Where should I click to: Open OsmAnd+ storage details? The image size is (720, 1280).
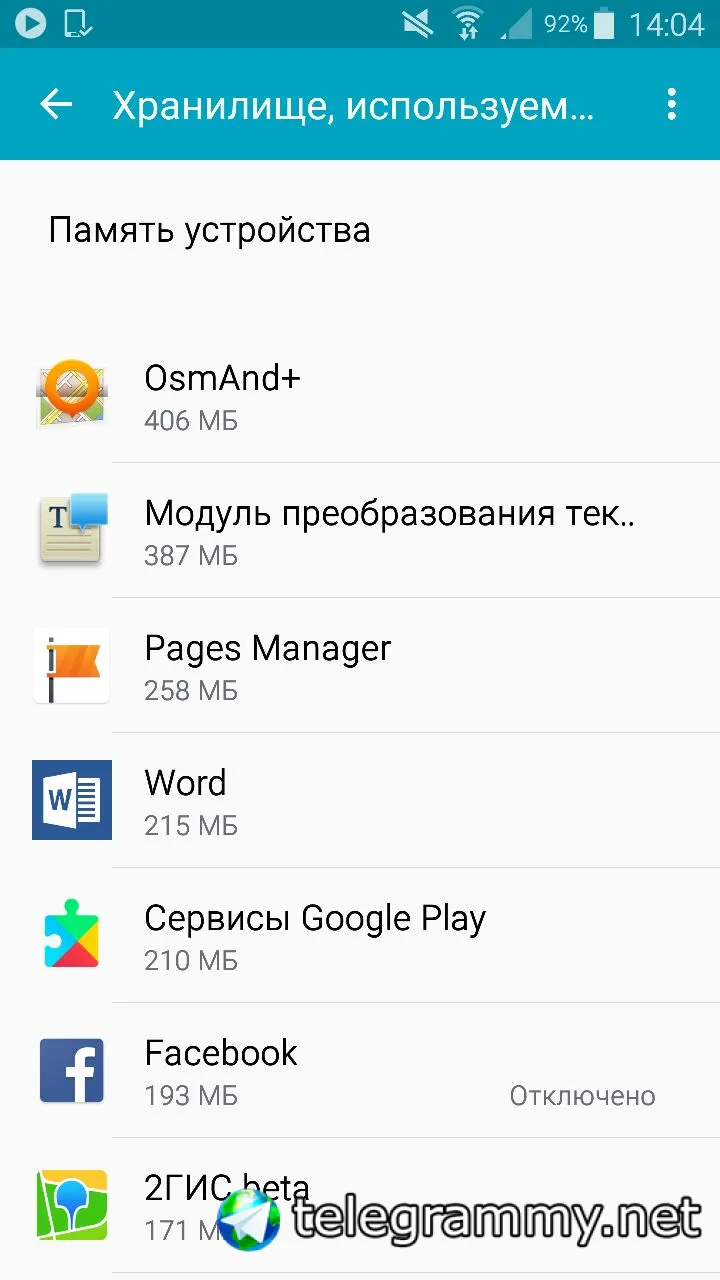coord(360,396)
